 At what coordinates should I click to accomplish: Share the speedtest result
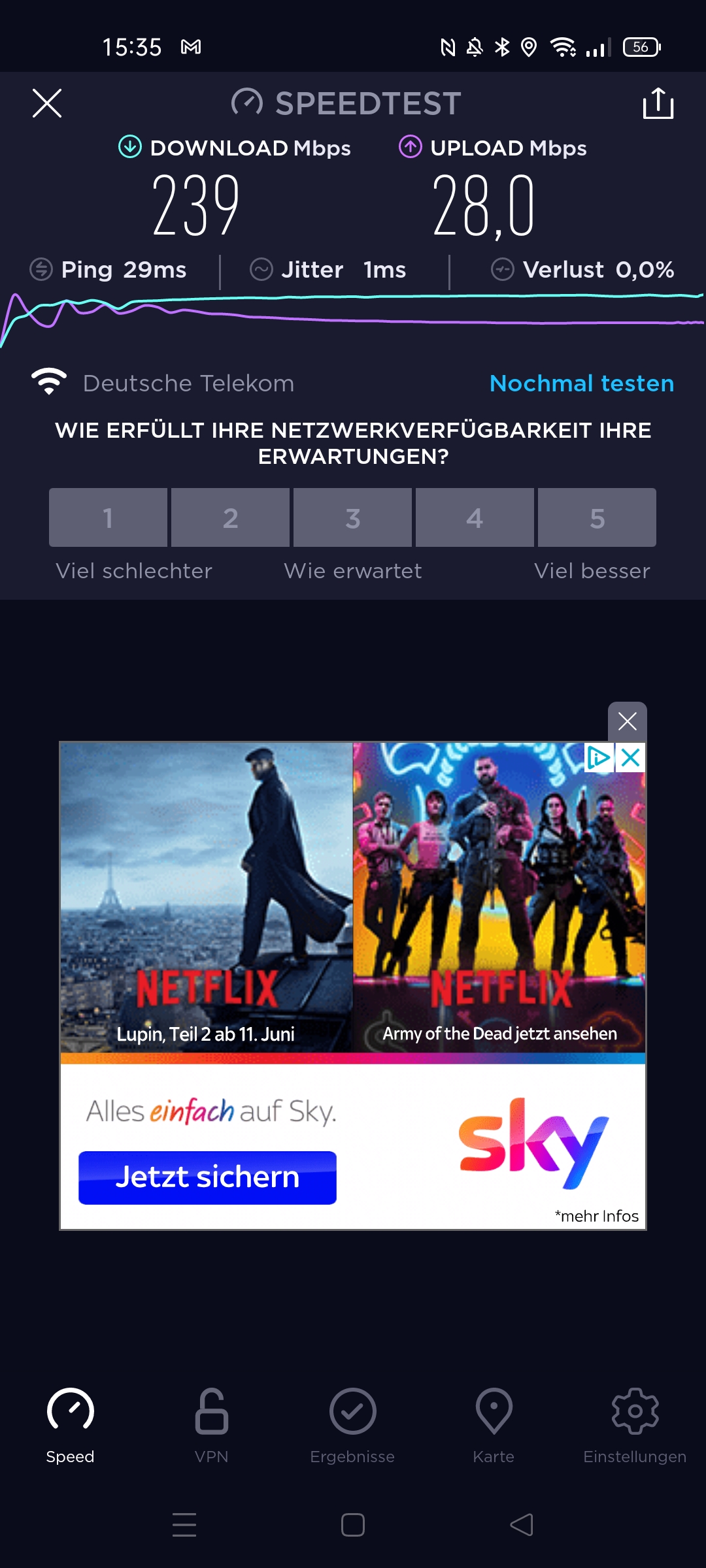pyautogui.click(x=658, y=103)
